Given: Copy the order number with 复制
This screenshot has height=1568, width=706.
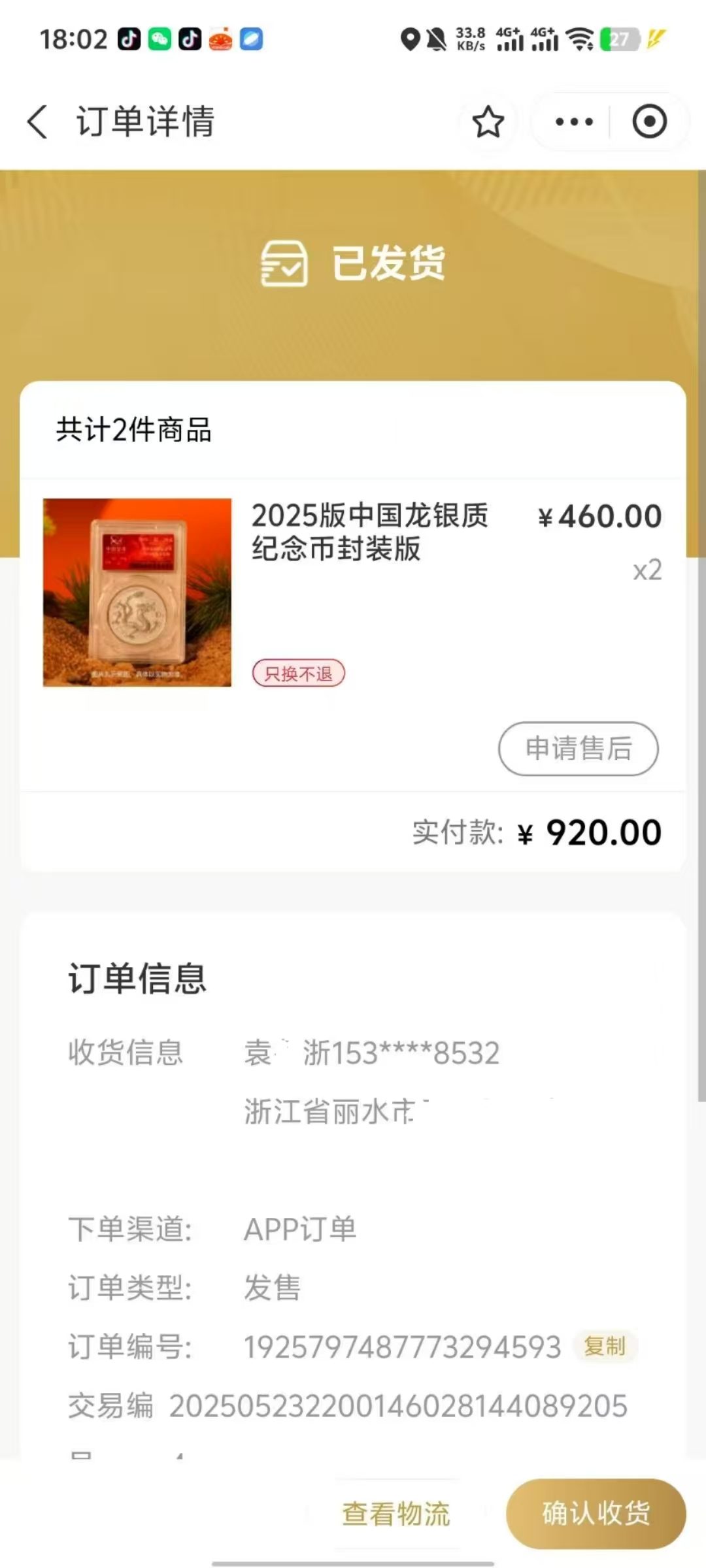Looking at the screenshot, I should tap(605, 1347).
